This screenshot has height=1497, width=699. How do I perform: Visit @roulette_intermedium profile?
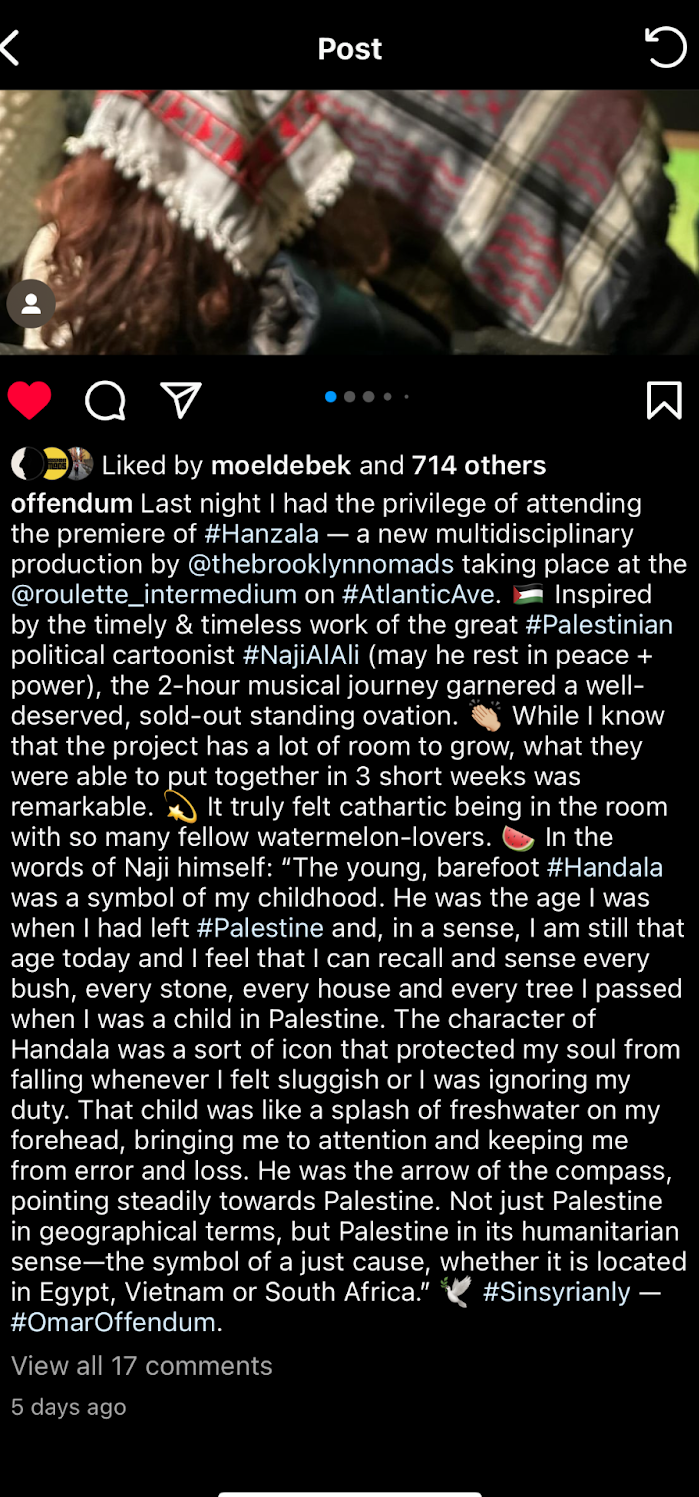tap(154, 594)
